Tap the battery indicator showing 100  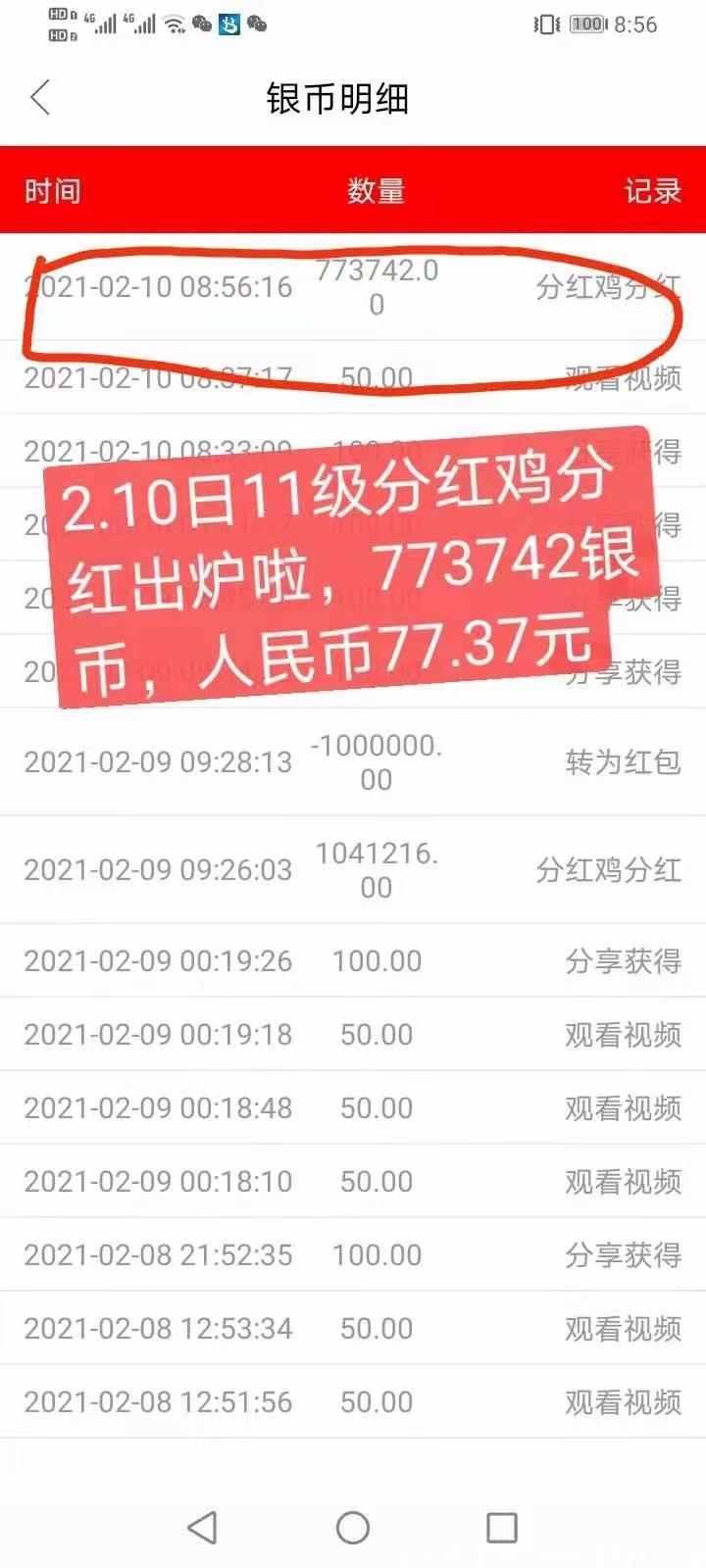585,24
